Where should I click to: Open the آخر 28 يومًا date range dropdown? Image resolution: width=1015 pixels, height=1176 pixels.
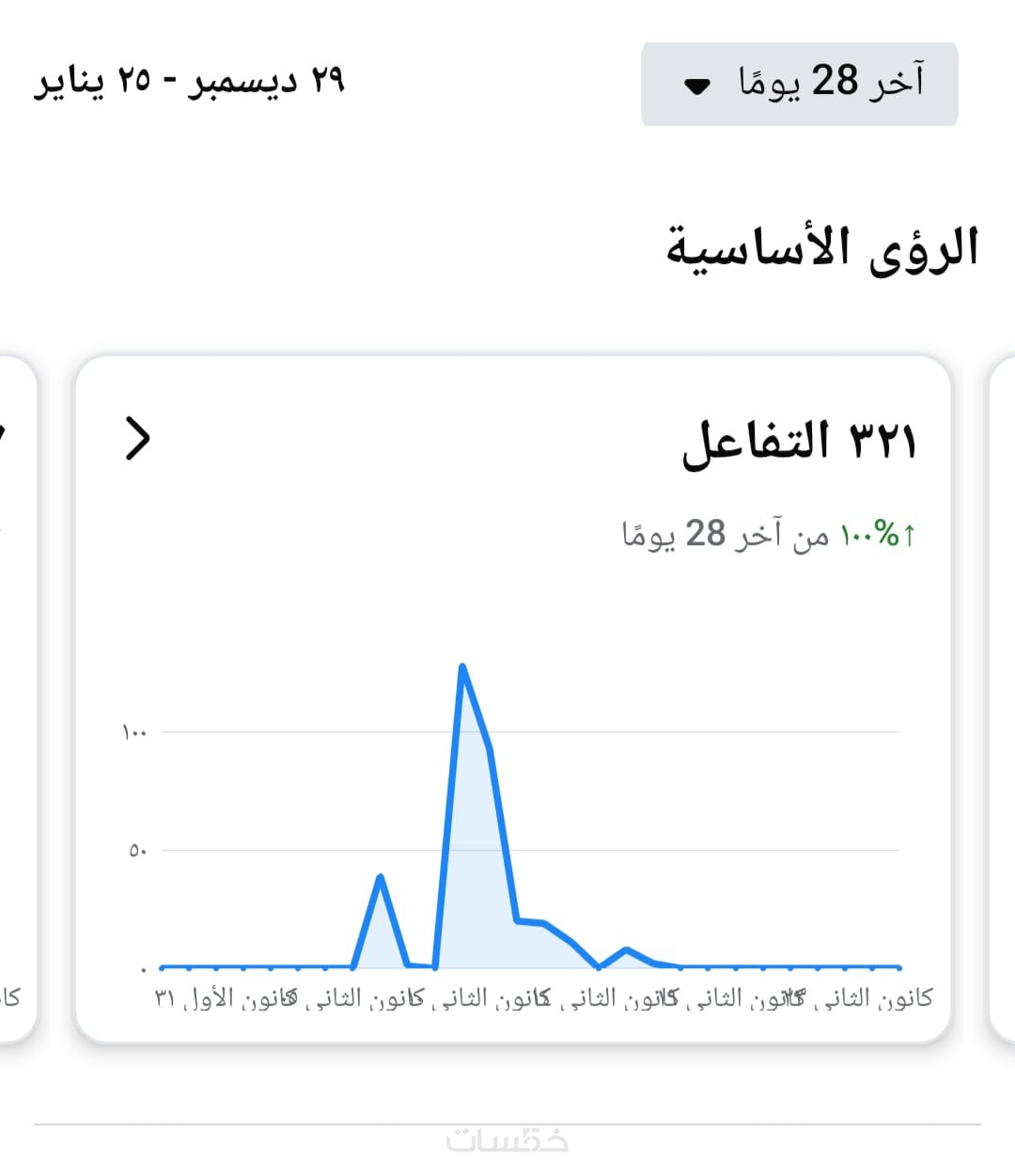[799, 83]
